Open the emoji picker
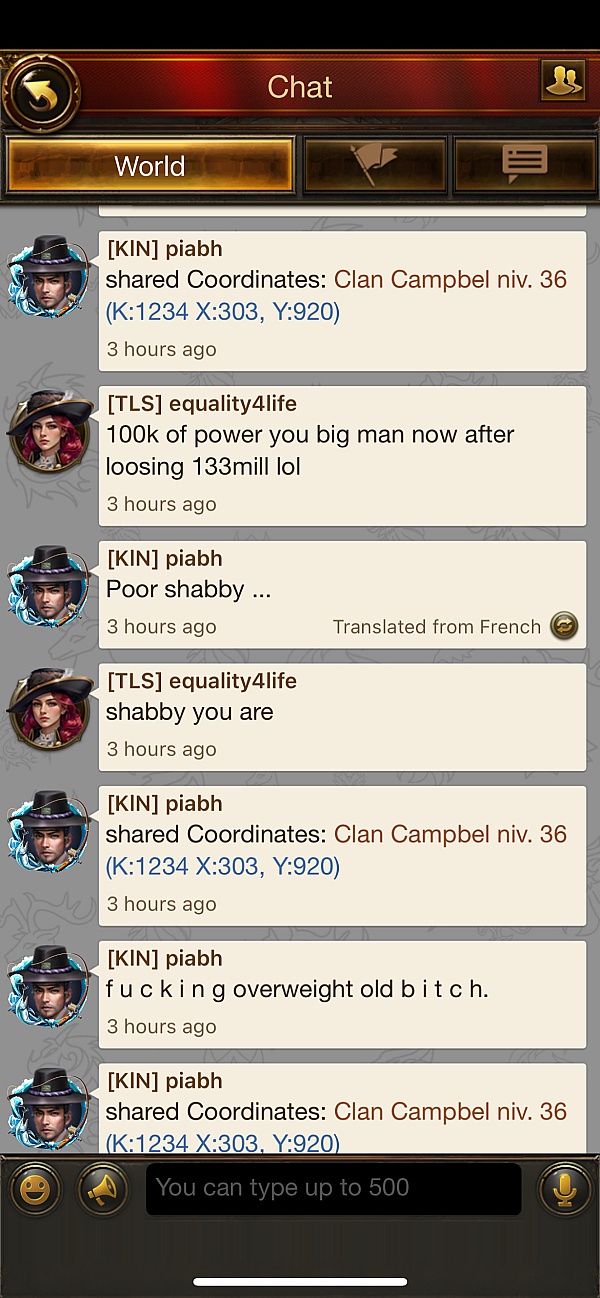Screen dimensions: 600x1298 (x=36, y=1189)
